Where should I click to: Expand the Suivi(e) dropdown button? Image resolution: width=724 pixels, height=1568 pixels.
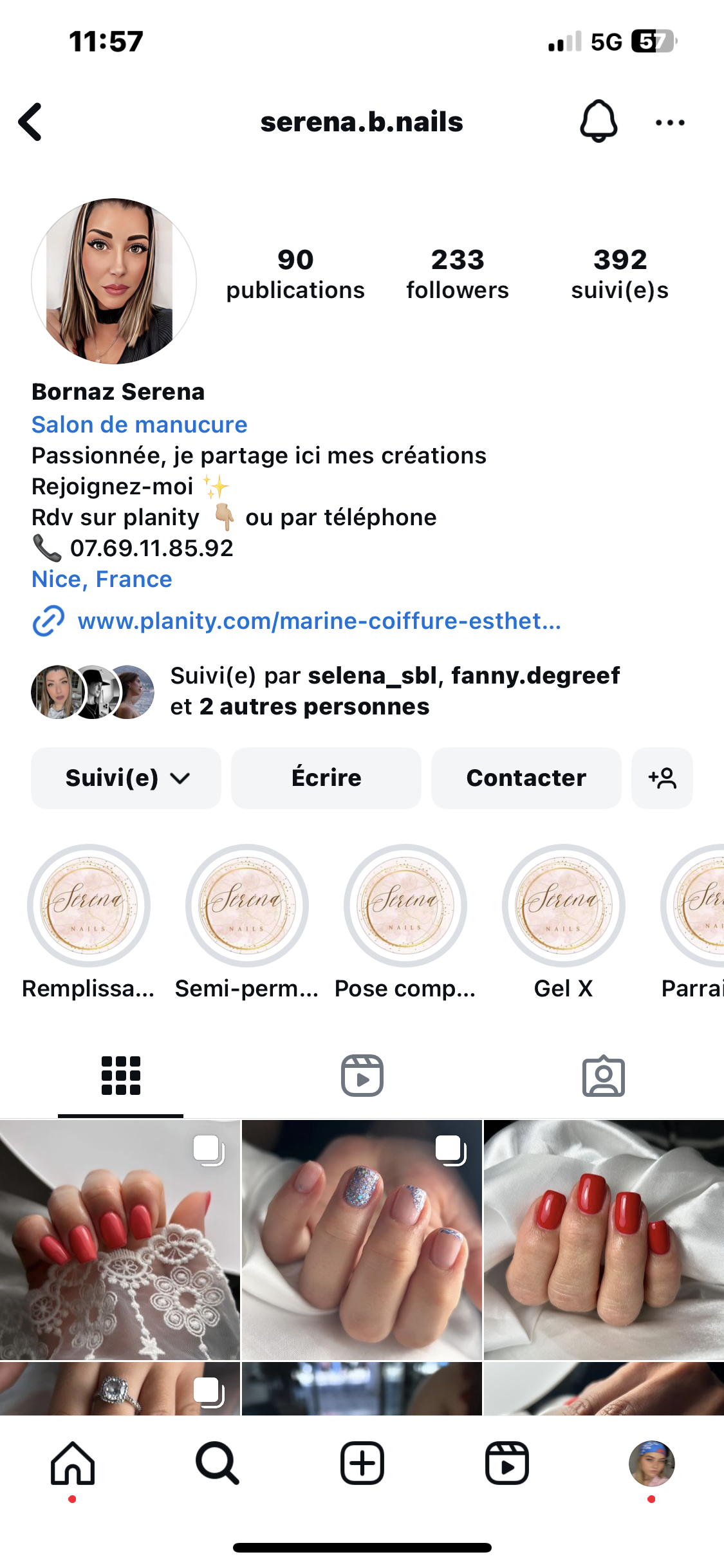[x=126, y=778]
